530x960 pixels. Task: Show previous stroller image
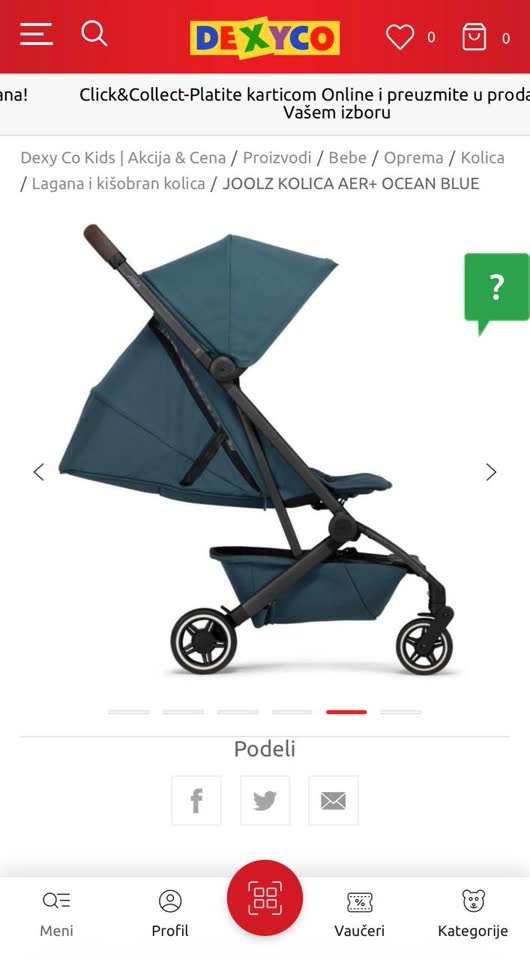39,472
